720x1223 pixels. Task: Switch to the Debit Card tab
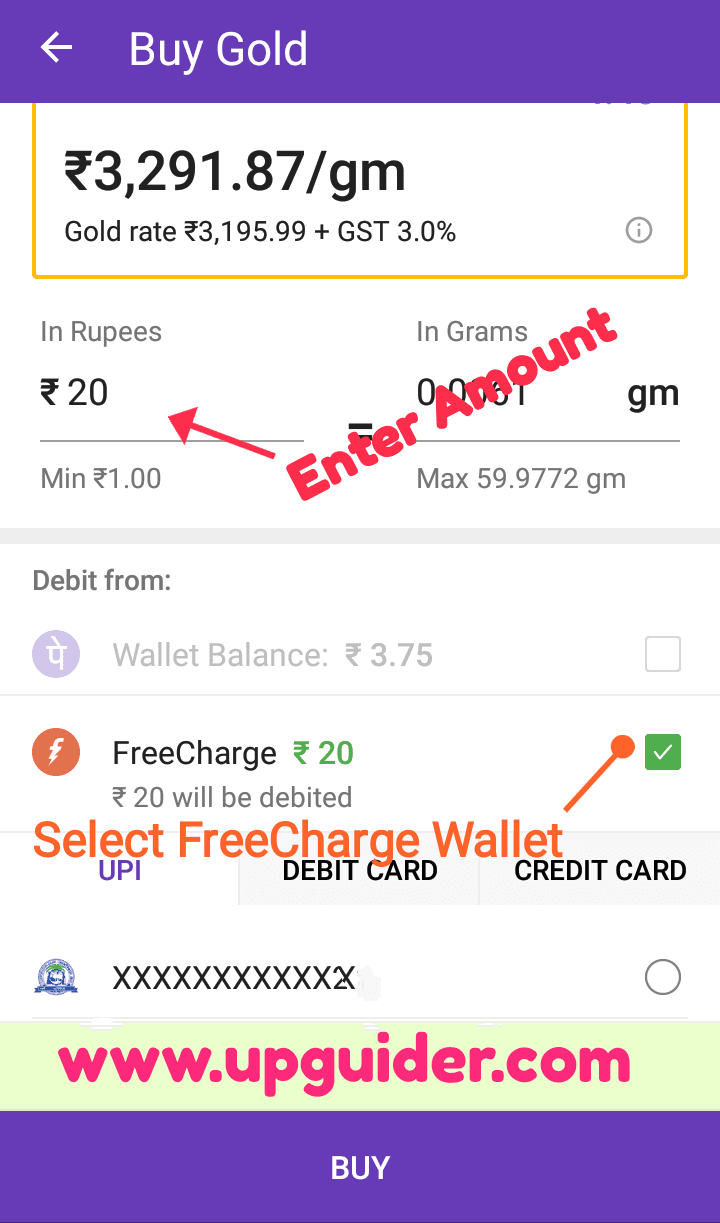click(x=360, y=870)
